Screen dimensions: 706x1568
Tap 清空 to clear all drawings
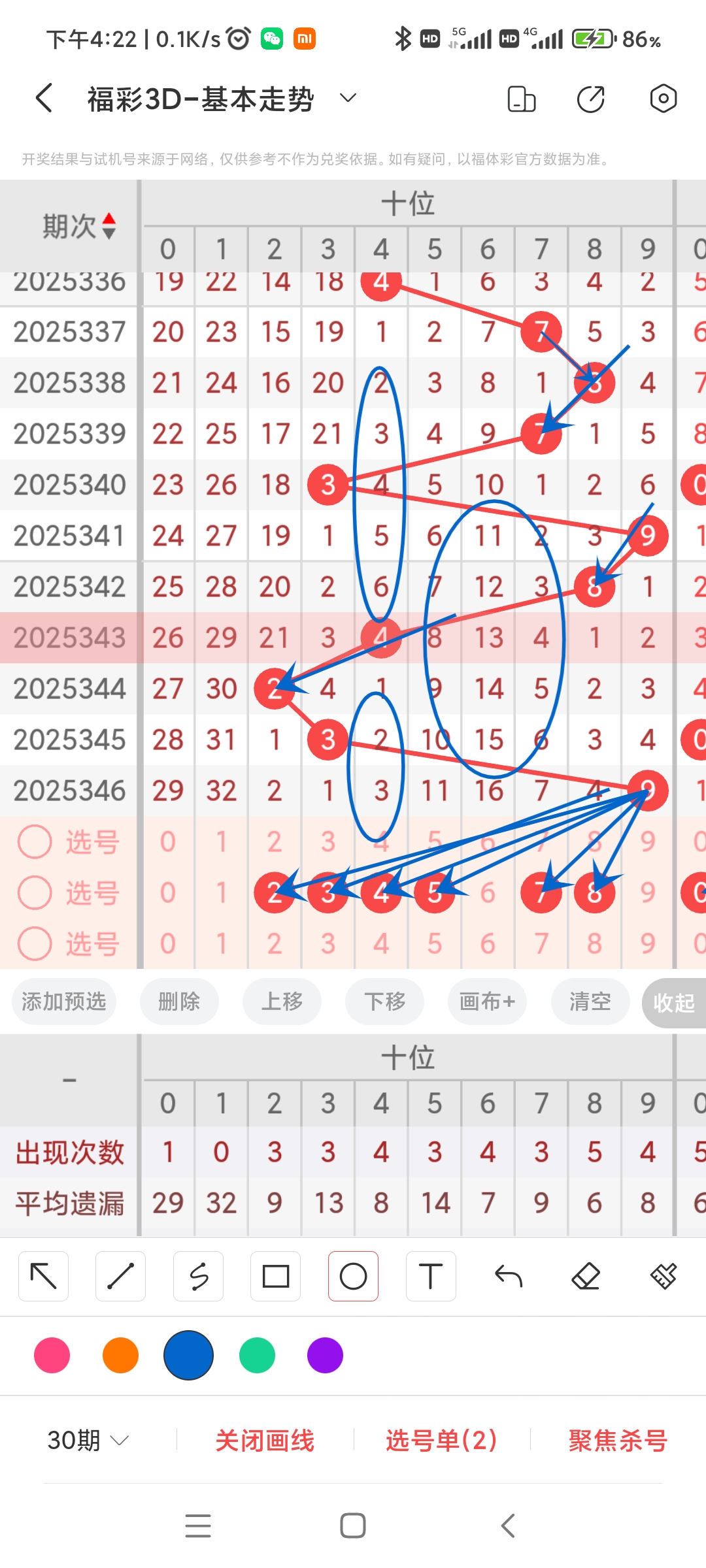pyautogui.click(x=589, y=1002)
